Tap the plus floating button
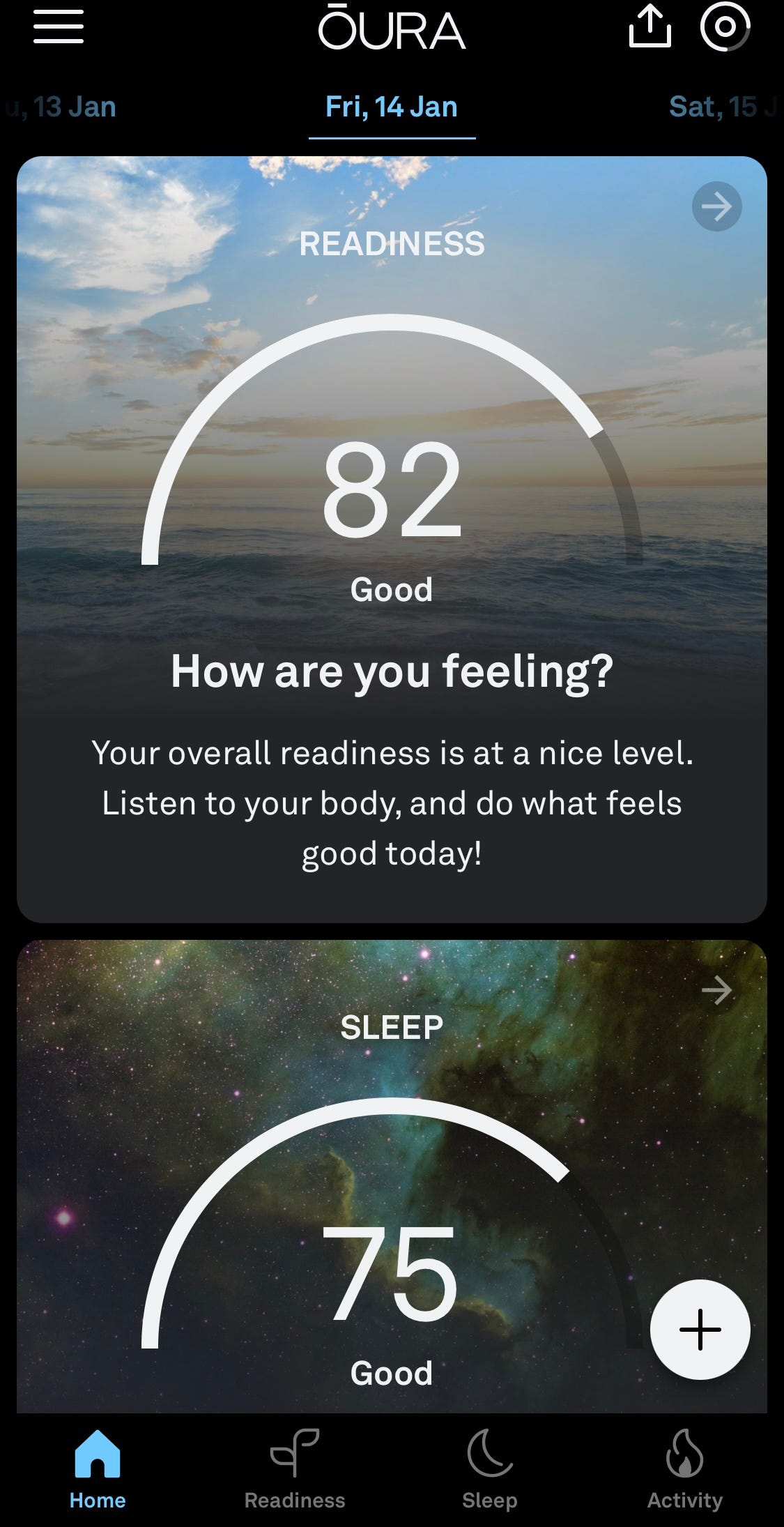Screen dimensions: 784x1527 click(x=700, y=1329)
